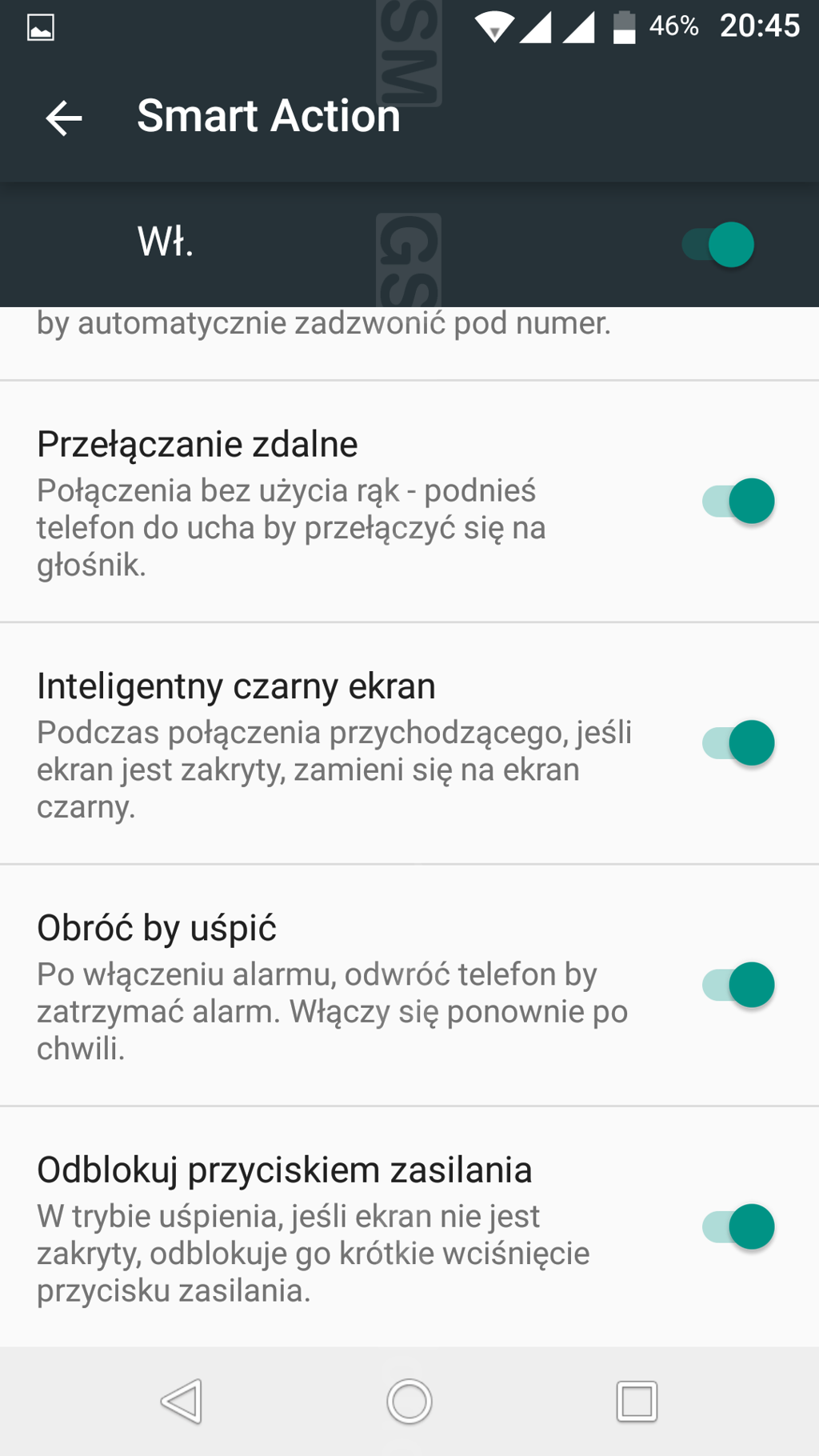The image size is (819, 1456).
Task: Disable the Przełączanie zdalne toggle
Action: [x=738, y=501]
